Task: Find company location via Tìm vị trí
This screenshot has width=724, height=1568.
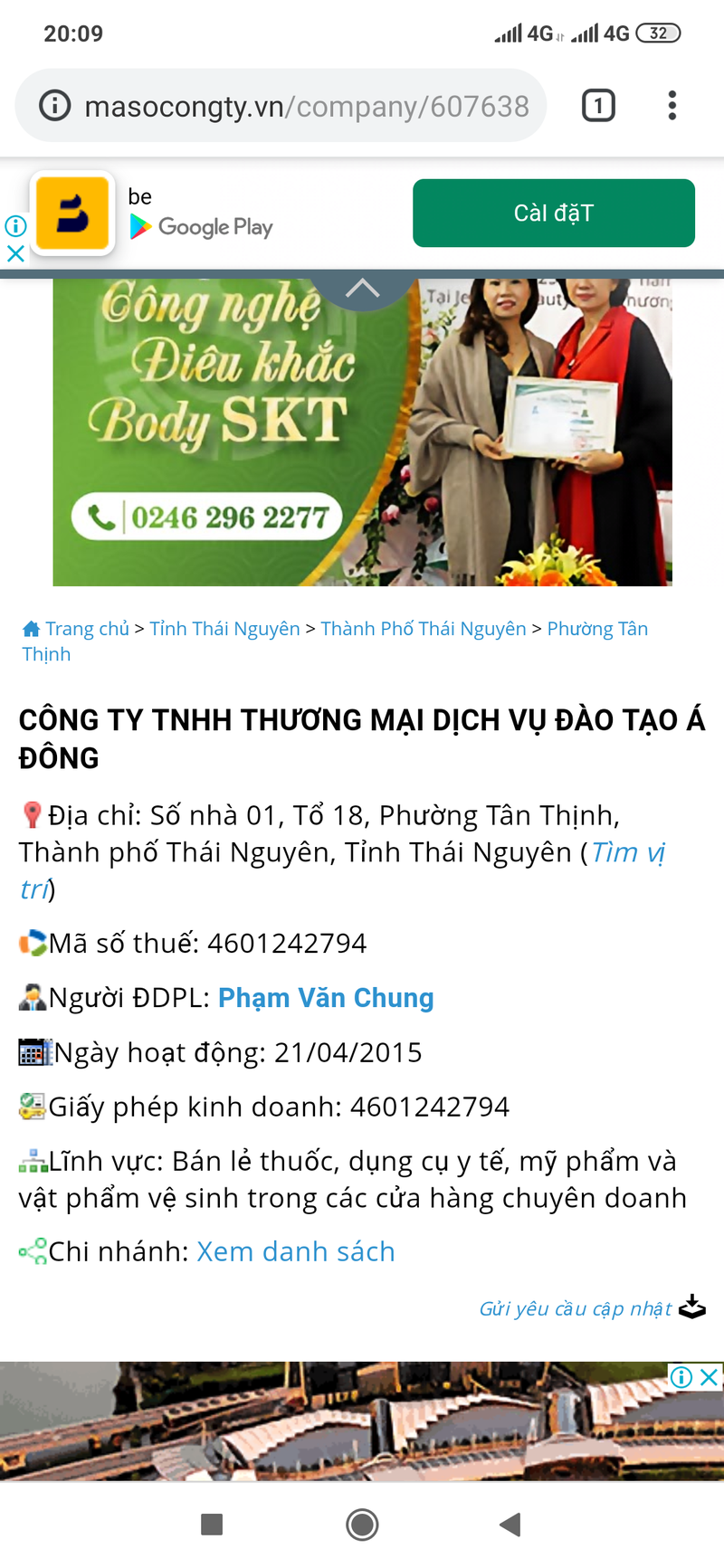Action: (x=627, y=853)
